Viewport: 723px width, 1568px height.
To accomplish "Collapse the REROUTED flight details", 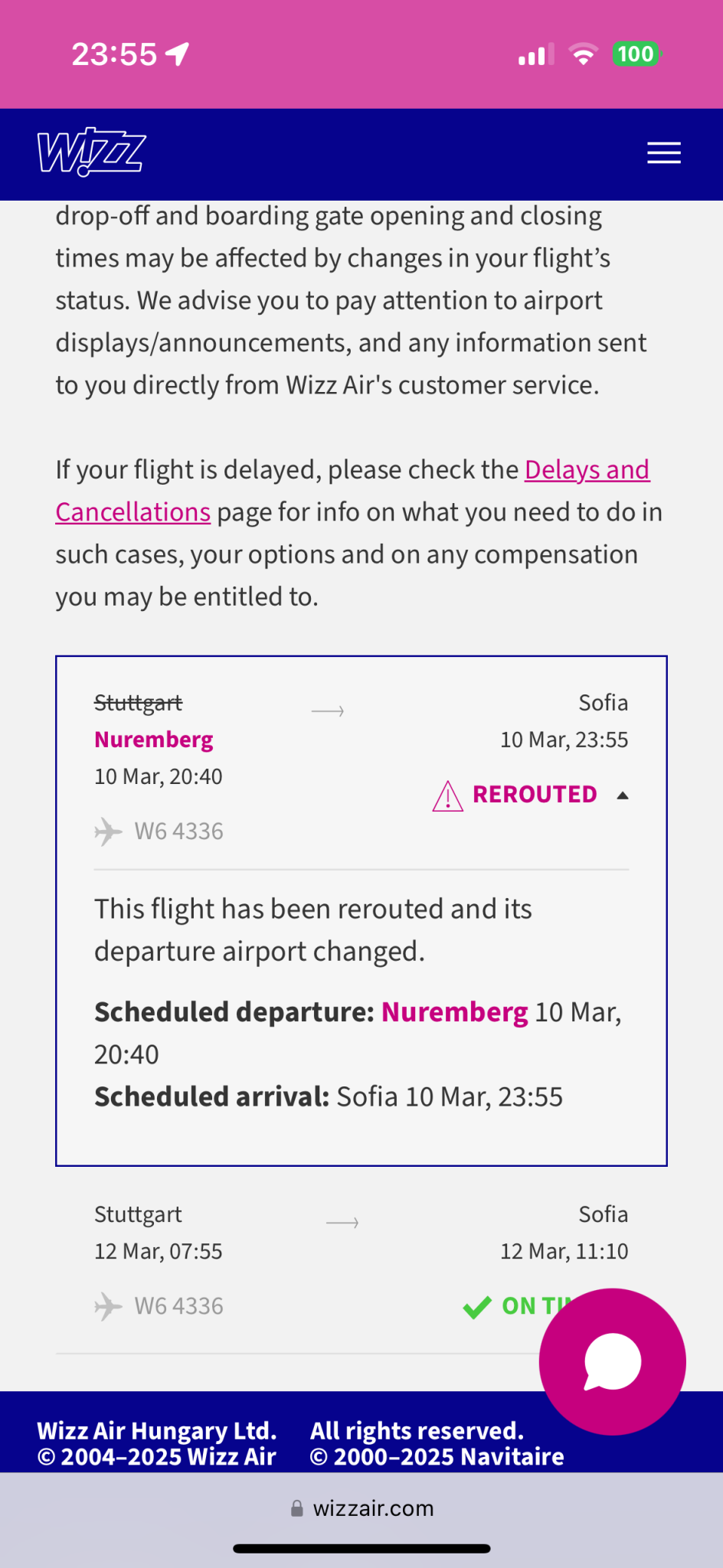I will click(x=623, y=795).
